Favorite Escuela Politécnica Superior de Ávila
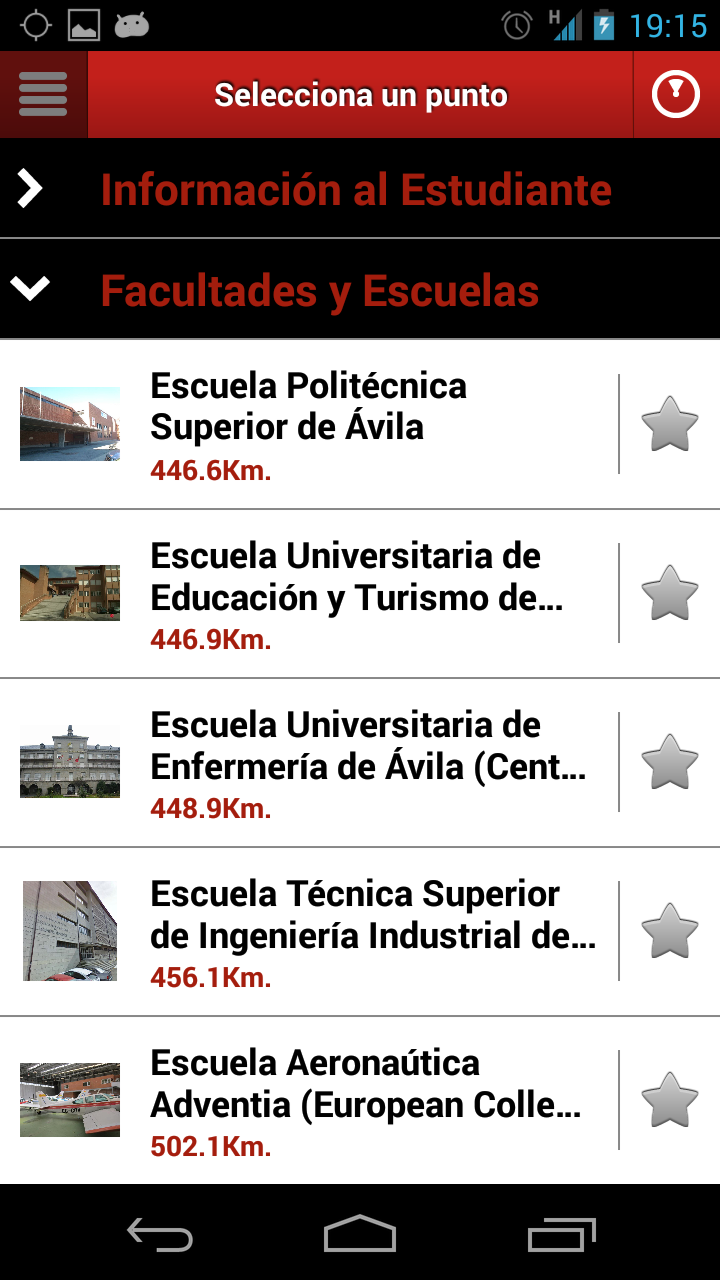720x1280 pixels. coord(669,424)
